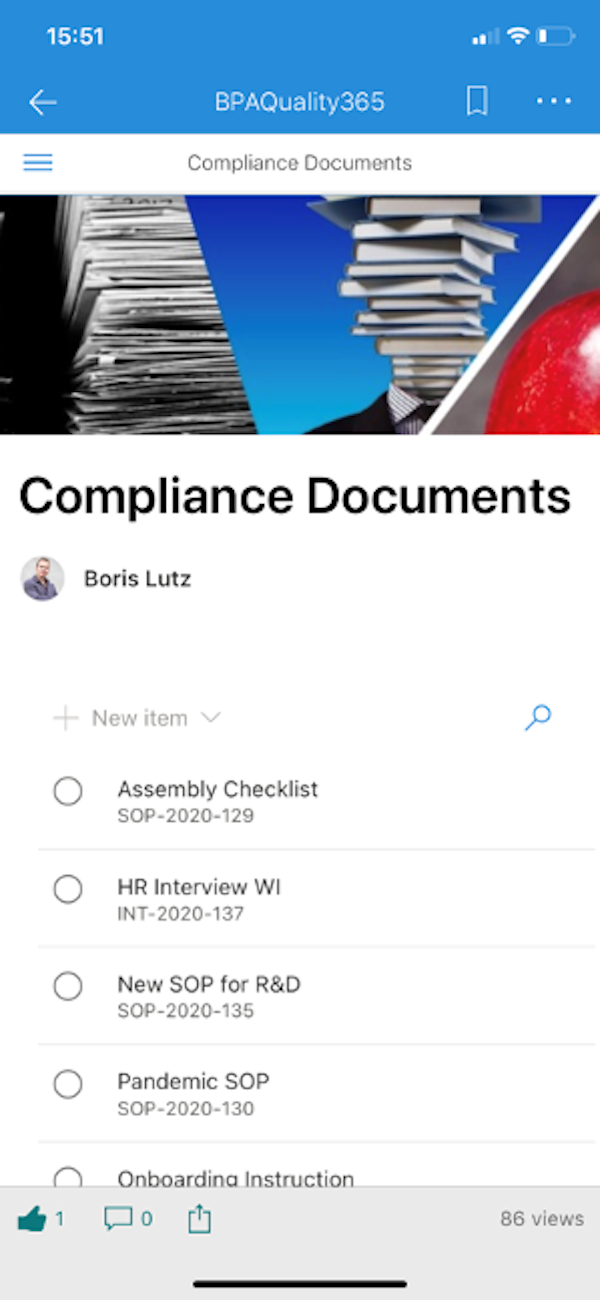Open the Onboarding Instruction document

(x=235, y=1178)
